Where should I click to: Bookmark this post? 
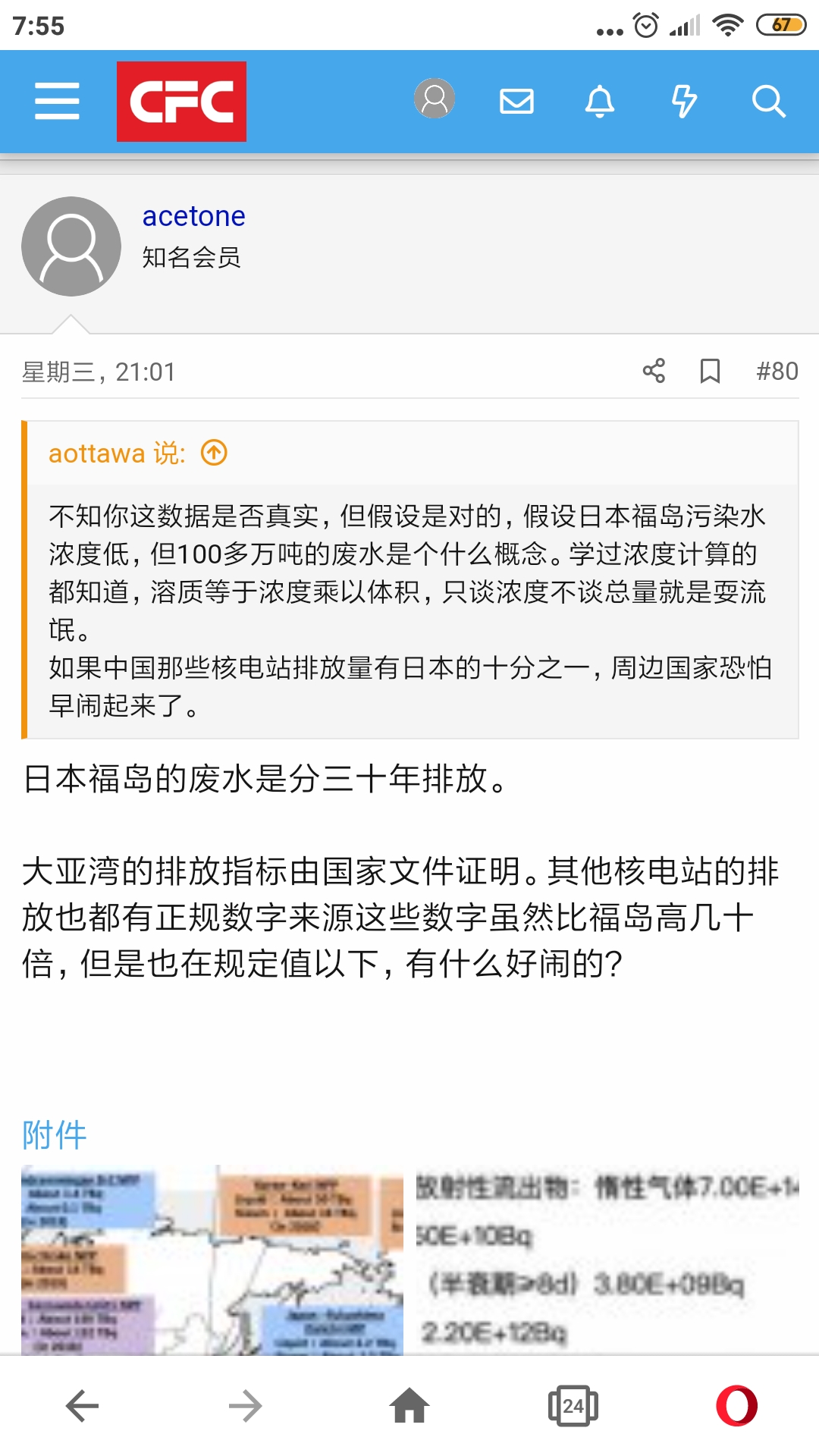(710, 371)
